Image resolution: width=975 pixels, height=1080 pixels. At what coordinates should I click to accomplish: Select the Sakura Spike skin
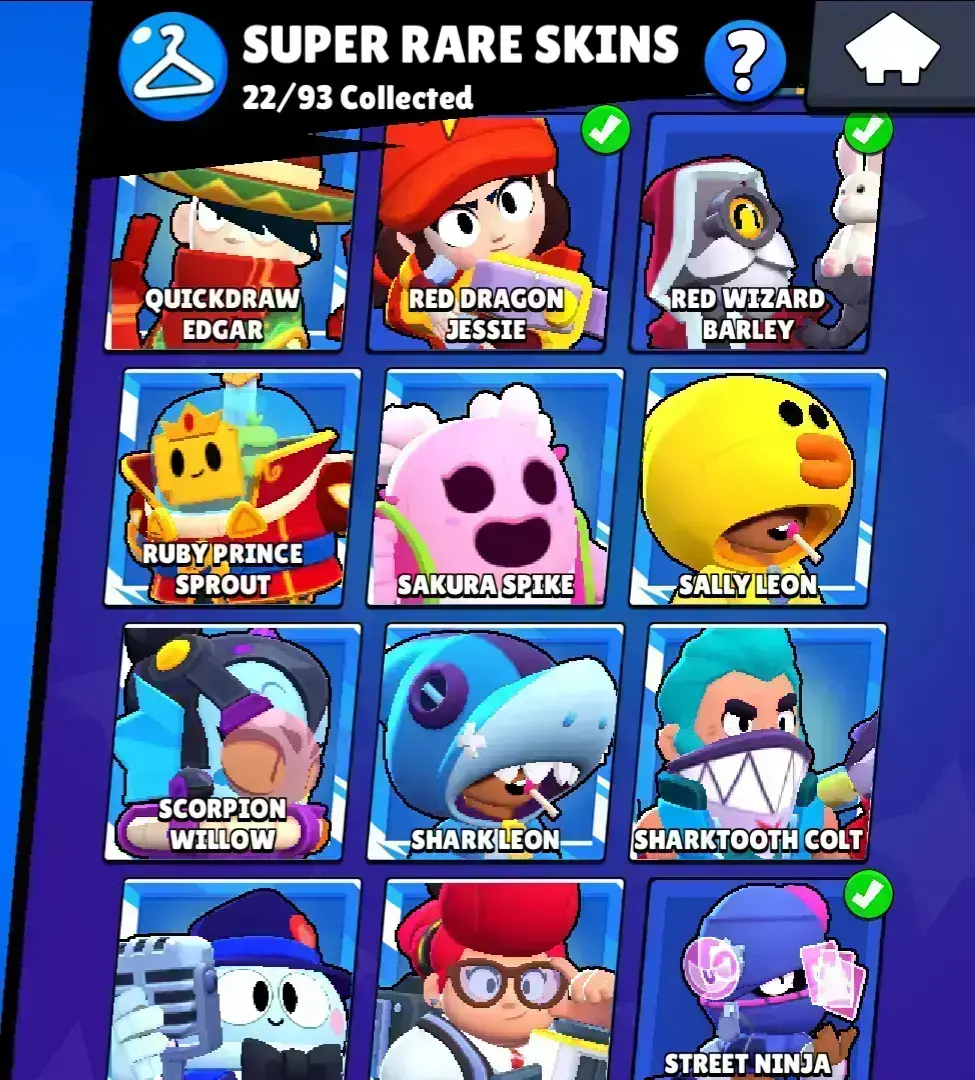point(494,488)
